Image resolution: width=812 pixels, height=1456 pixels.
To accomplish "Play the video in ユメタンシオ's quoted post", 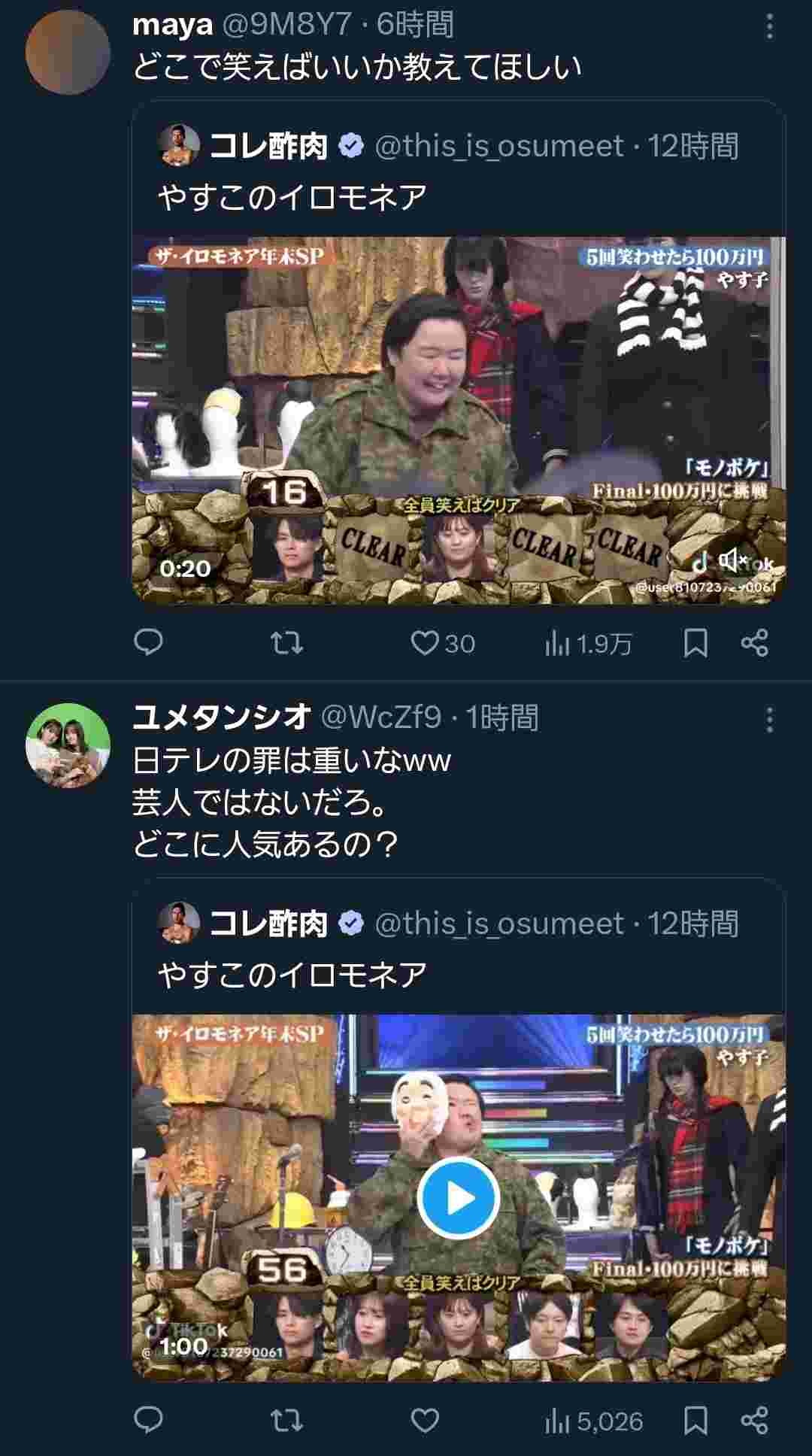I will 458,1198.
